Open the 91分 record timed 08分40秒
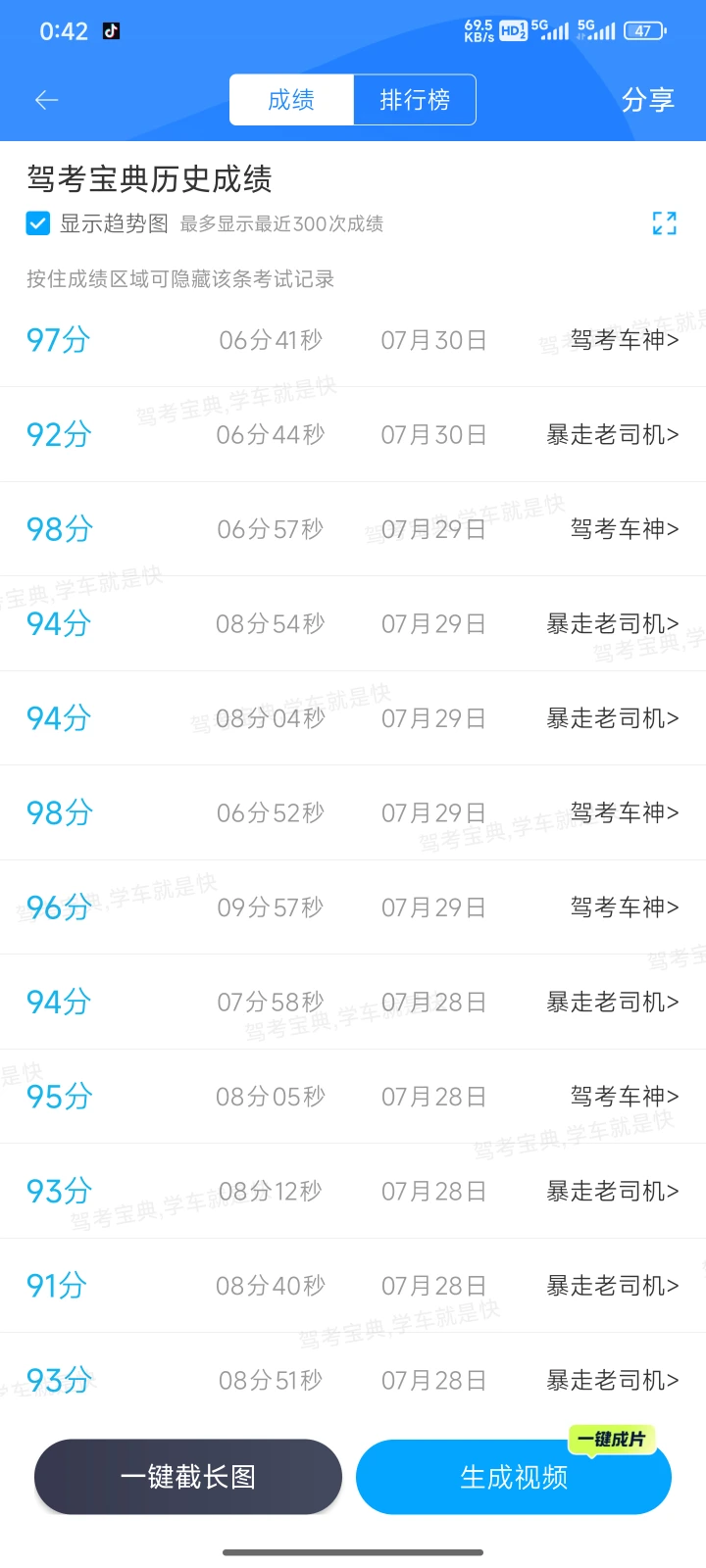706x1568 pixels. pyautogui.click(x=353, y=1286)
